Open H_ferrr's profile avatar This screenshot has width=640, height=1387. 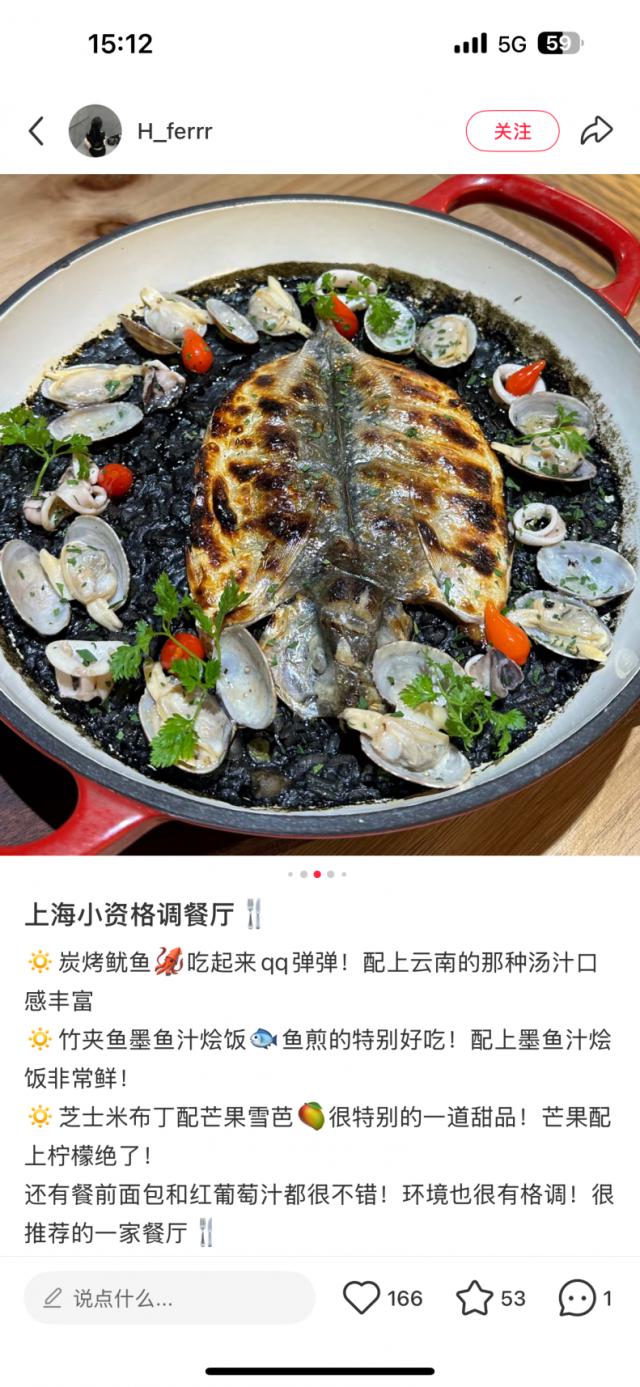tap(95, 131)
